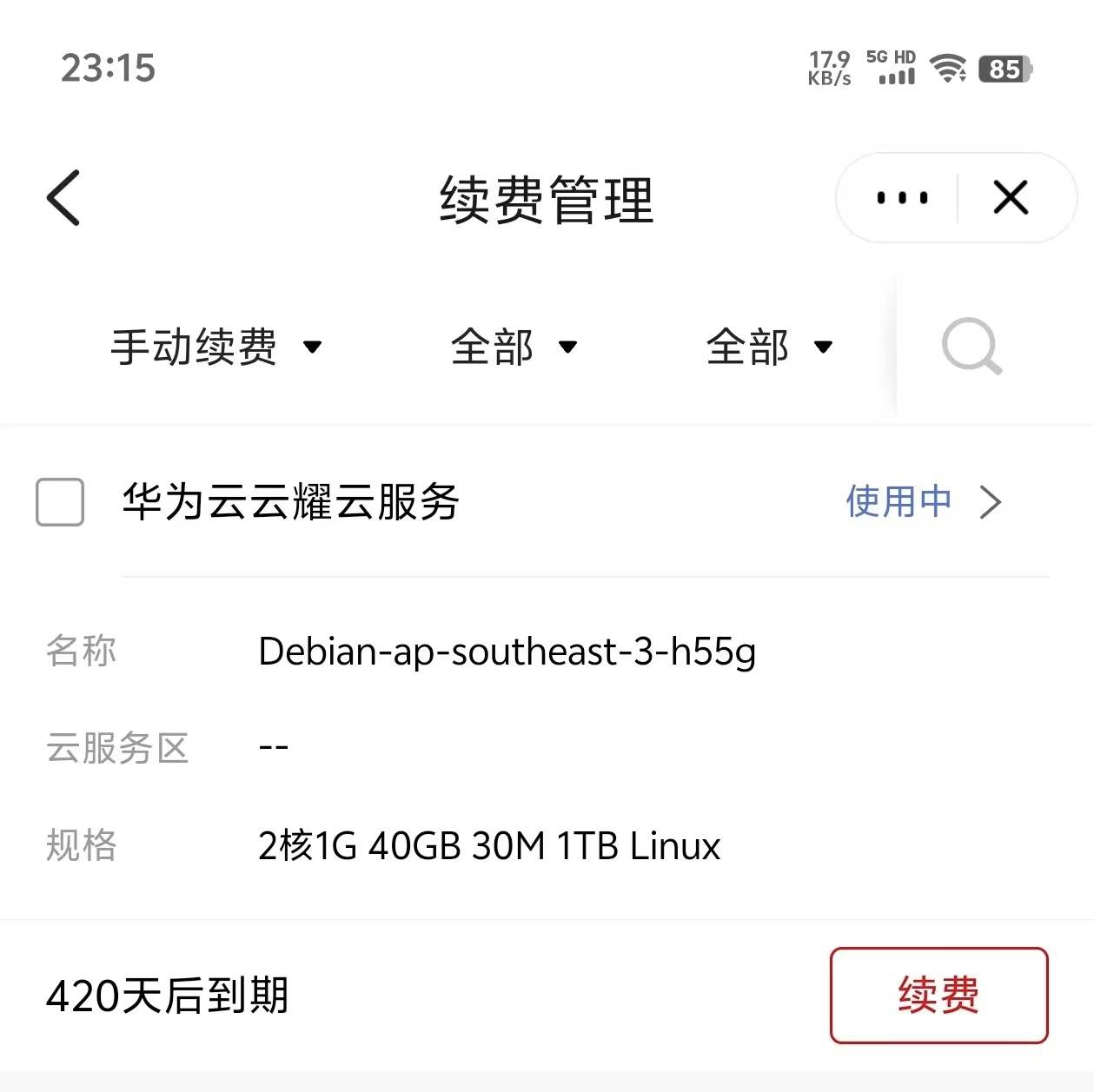Screen dimensions: 1094x1092
Task: Tap the red 续费 button
Action: 939,996
